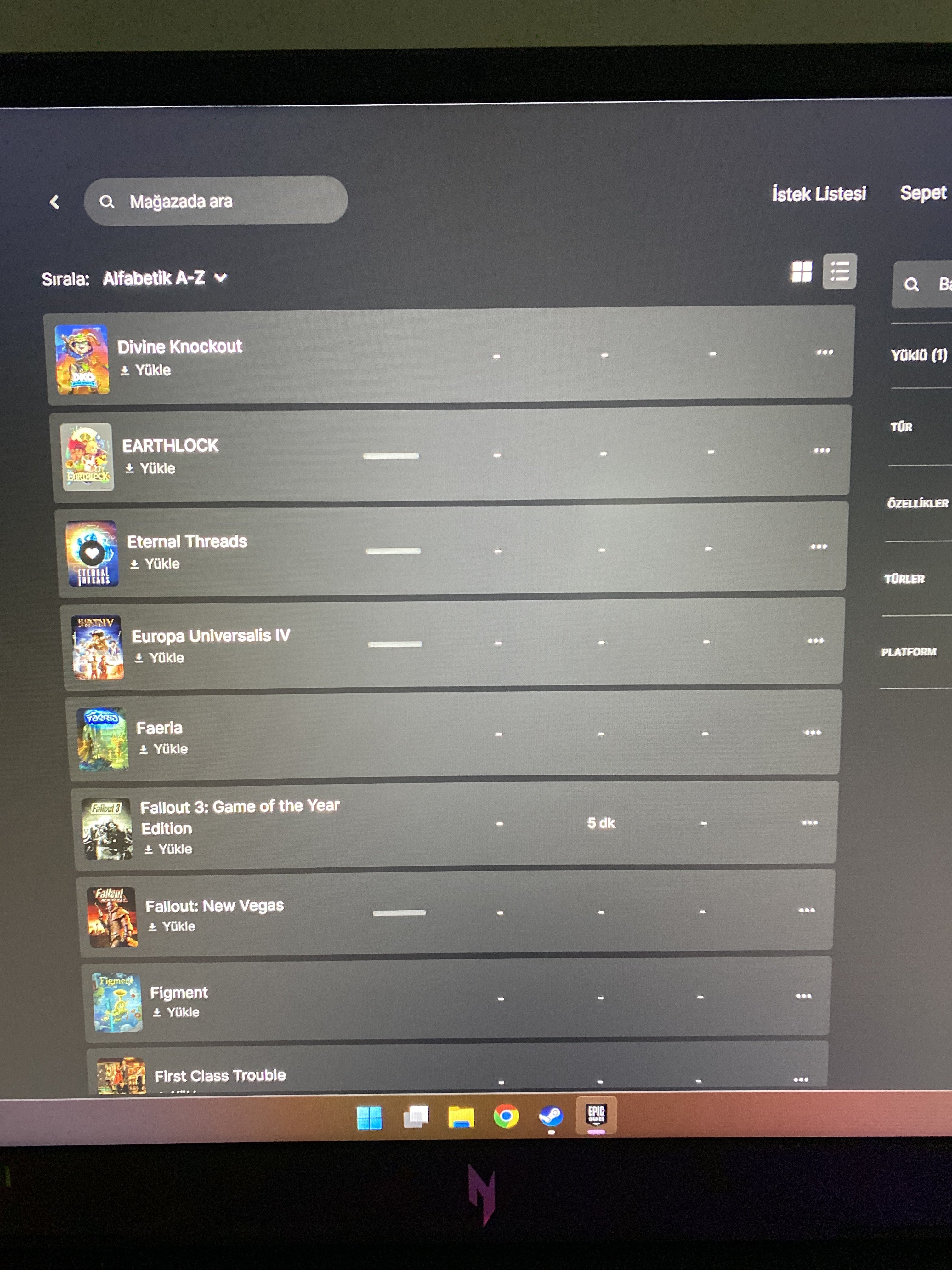Install Faeria with Yükle
Image resolution: width=952 pixels, height=1270 pixels.
(164, 749)
